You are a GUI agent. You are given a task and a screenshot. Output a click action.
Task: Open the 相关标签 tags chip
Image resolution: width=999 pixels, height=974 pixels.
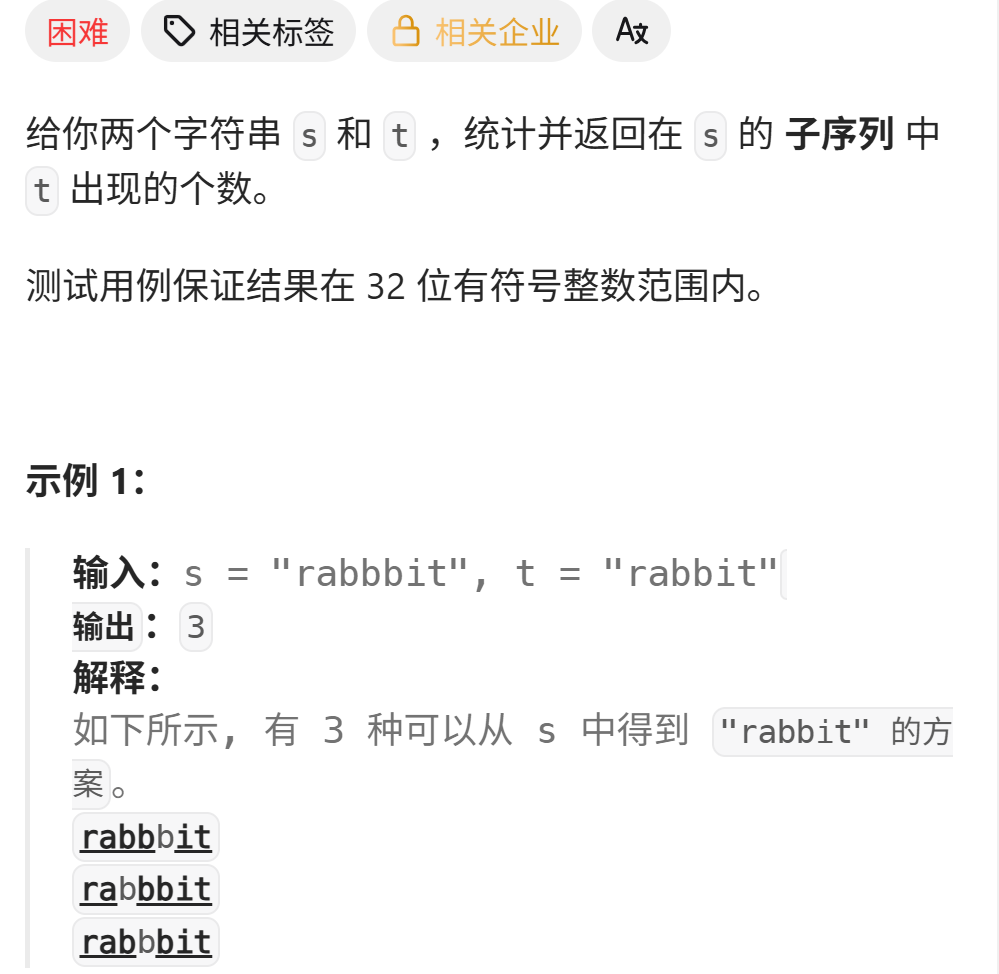pos(248,32)
